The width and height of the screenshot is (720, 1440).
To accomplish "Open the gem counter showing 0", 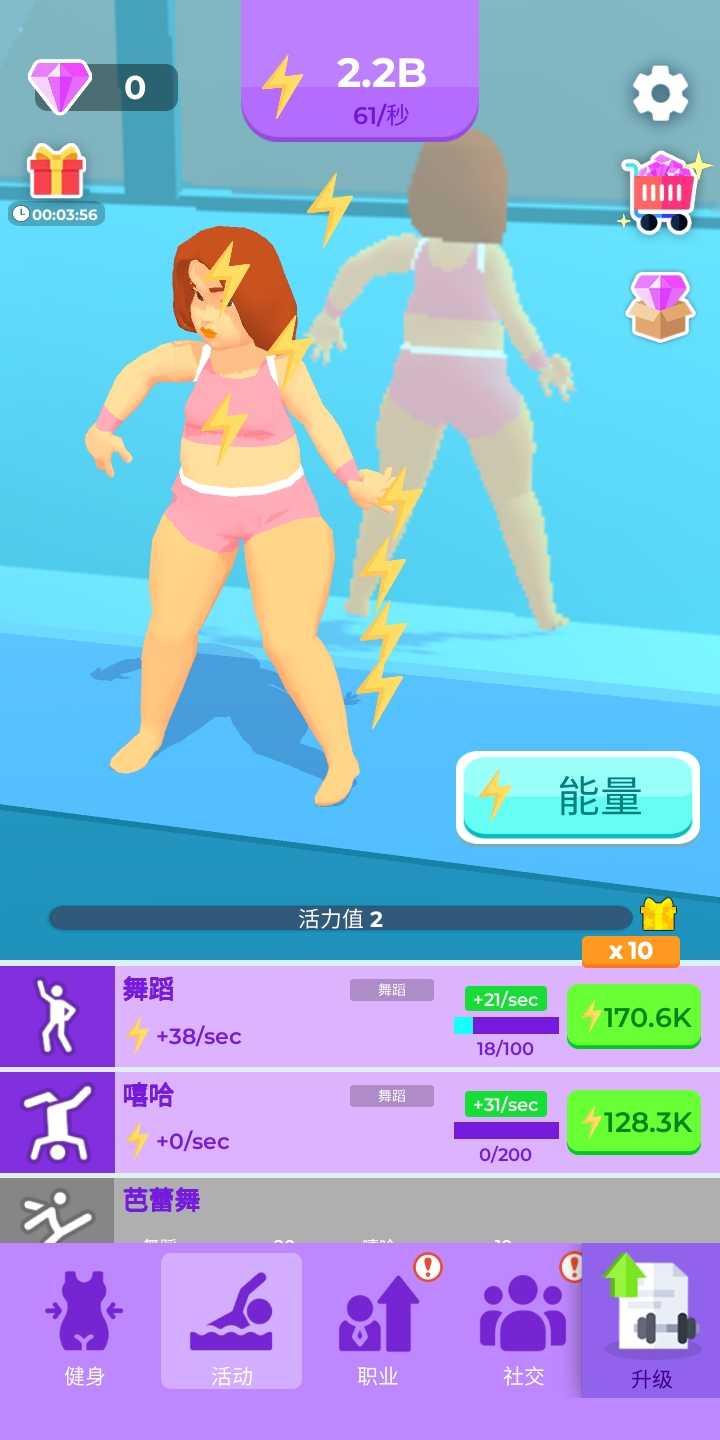I will [x=104, y=88].
